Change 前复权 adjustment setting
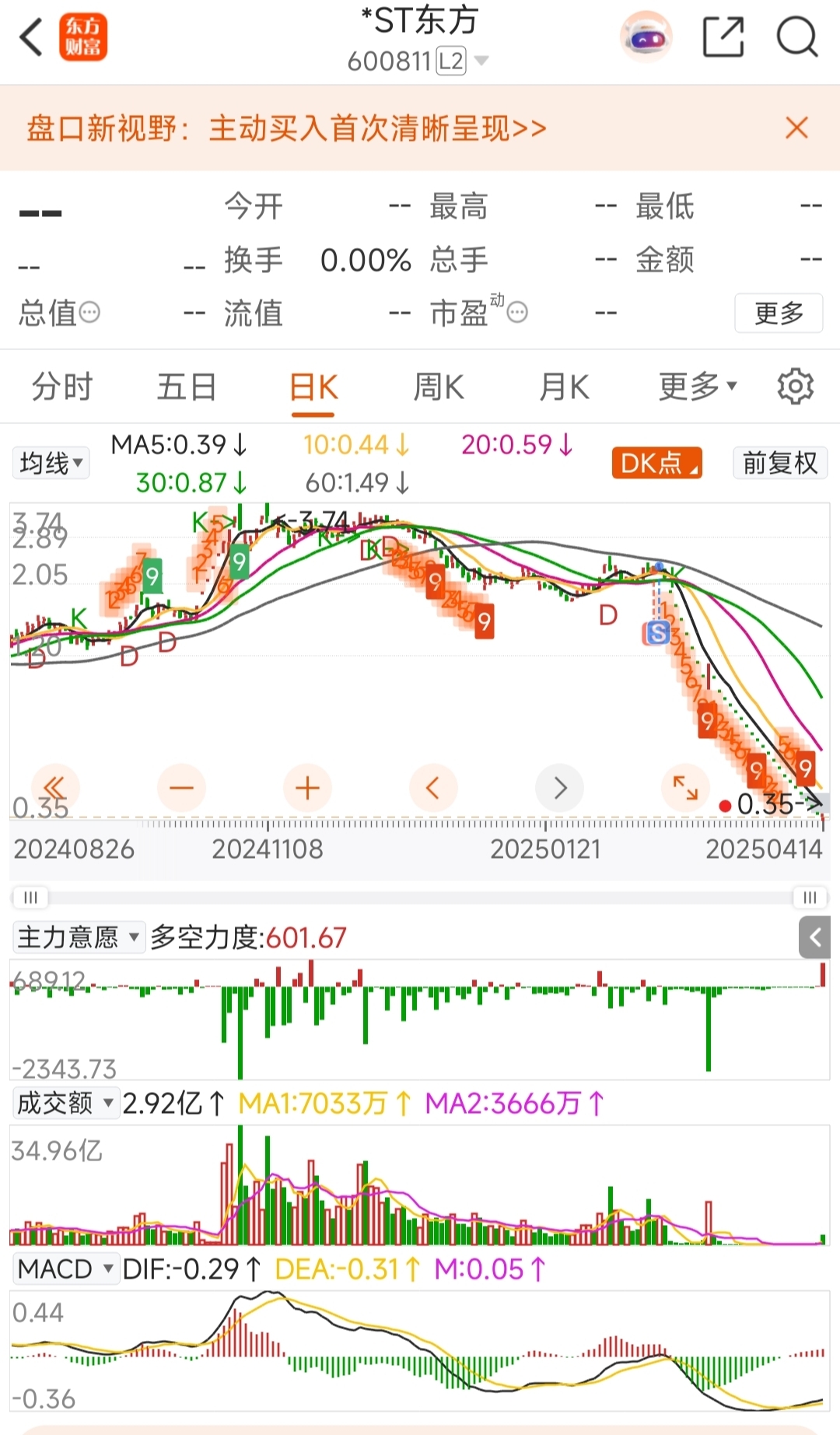 point(779,464)
